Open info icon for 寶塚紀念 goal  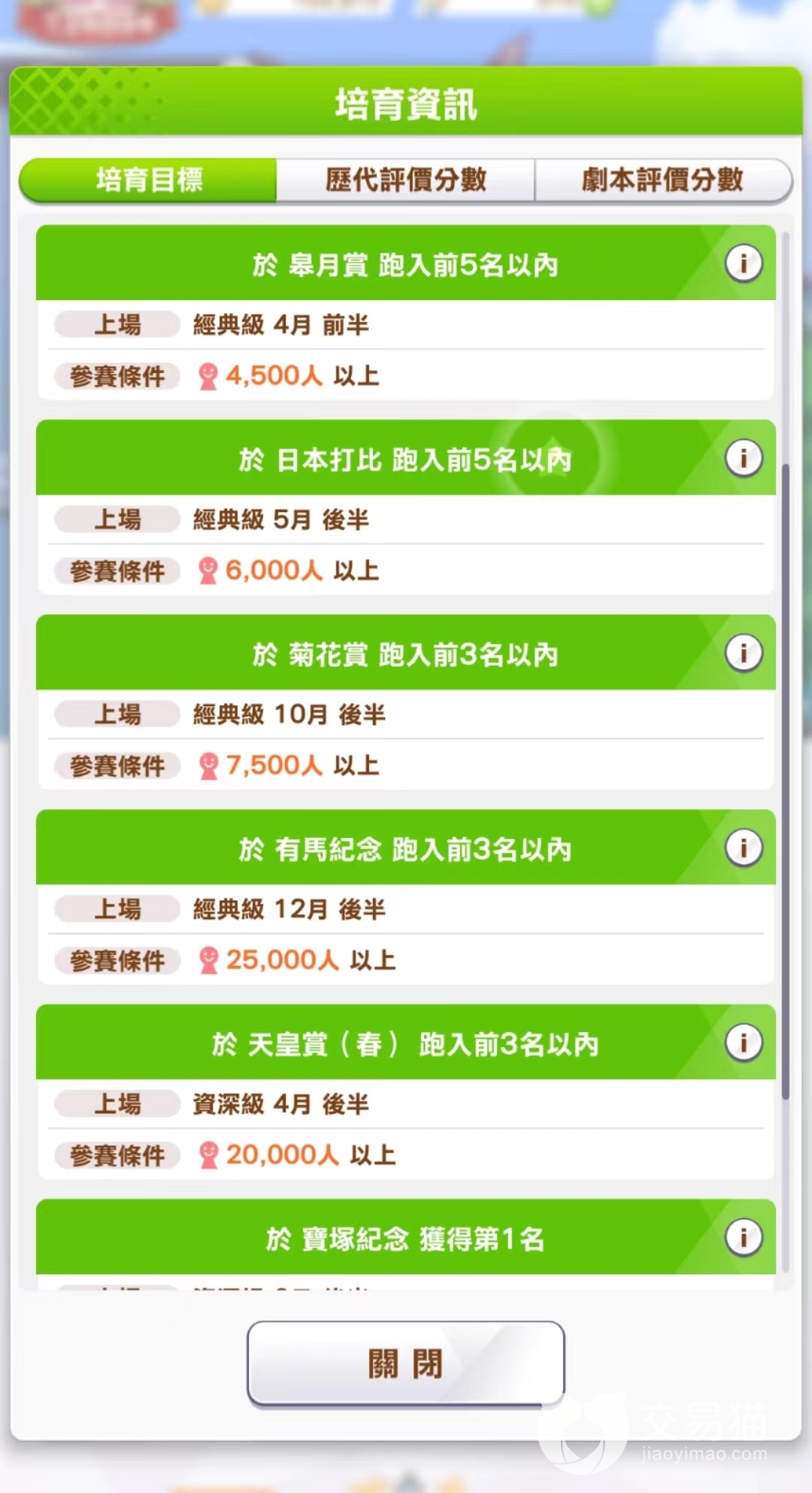point(744,1237)
